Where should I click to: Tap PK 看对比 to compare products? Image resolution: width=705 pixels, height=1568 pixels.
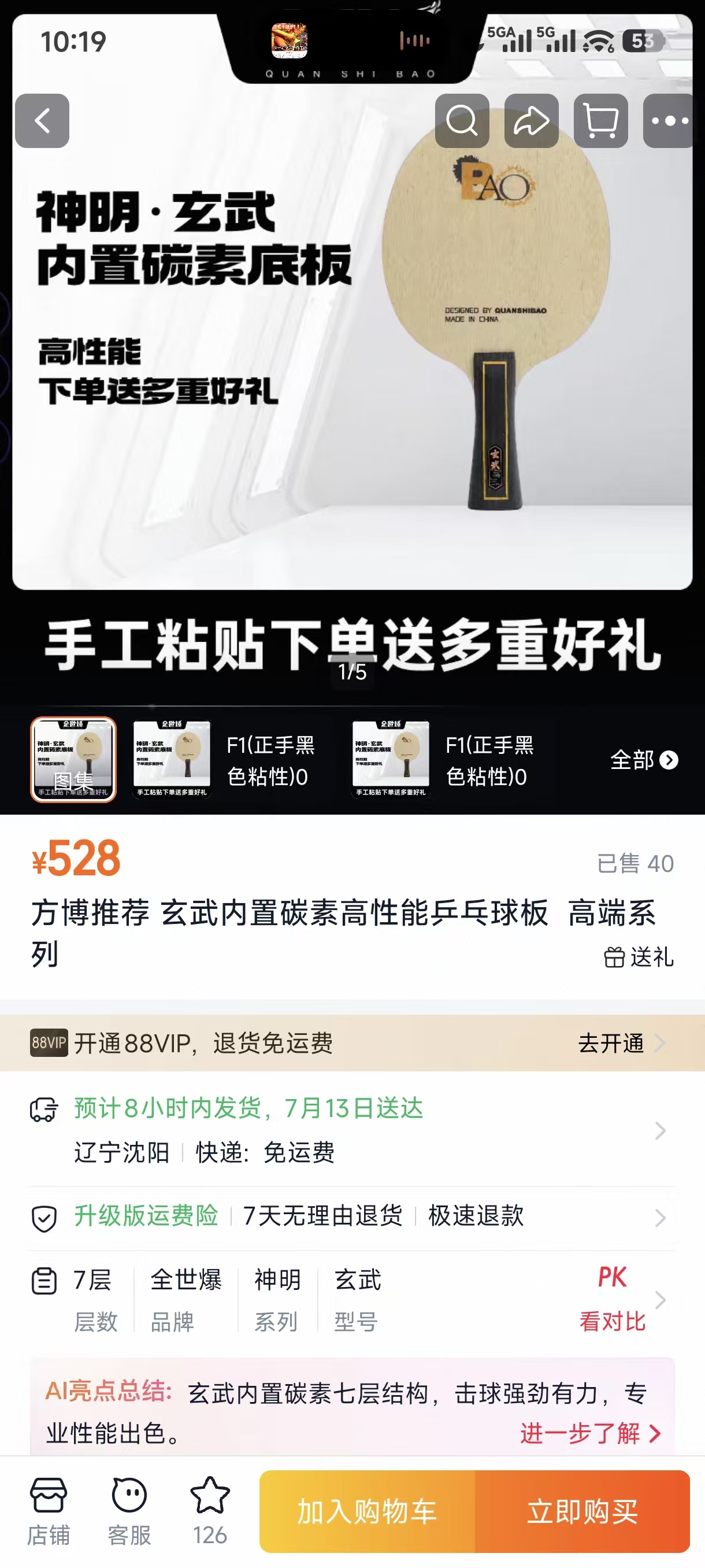pyautogui.click(x=613, y=1299)
